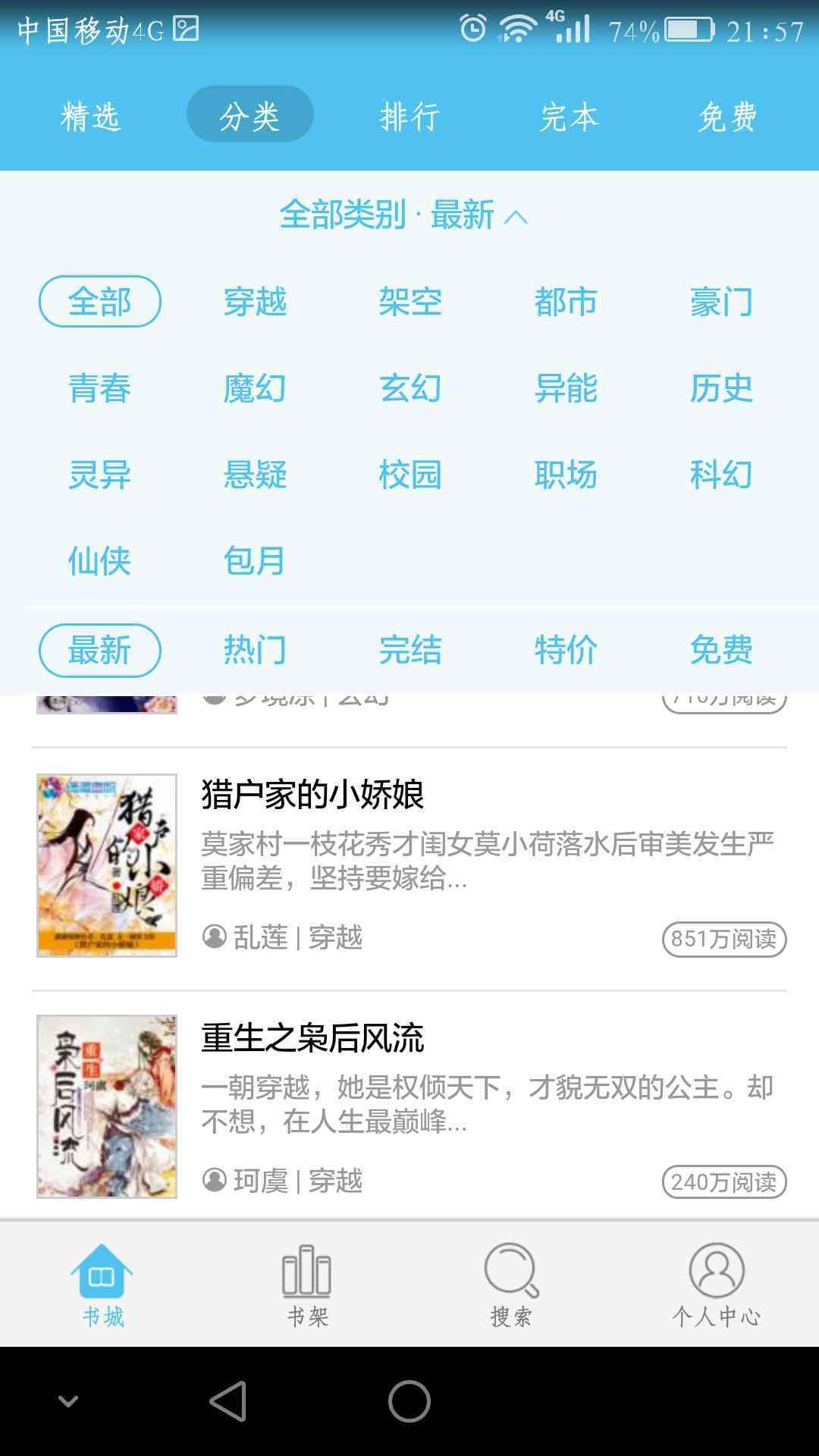Switch sorting to 热门
Screen dimensions: 819x1456
tap(256, 650)
